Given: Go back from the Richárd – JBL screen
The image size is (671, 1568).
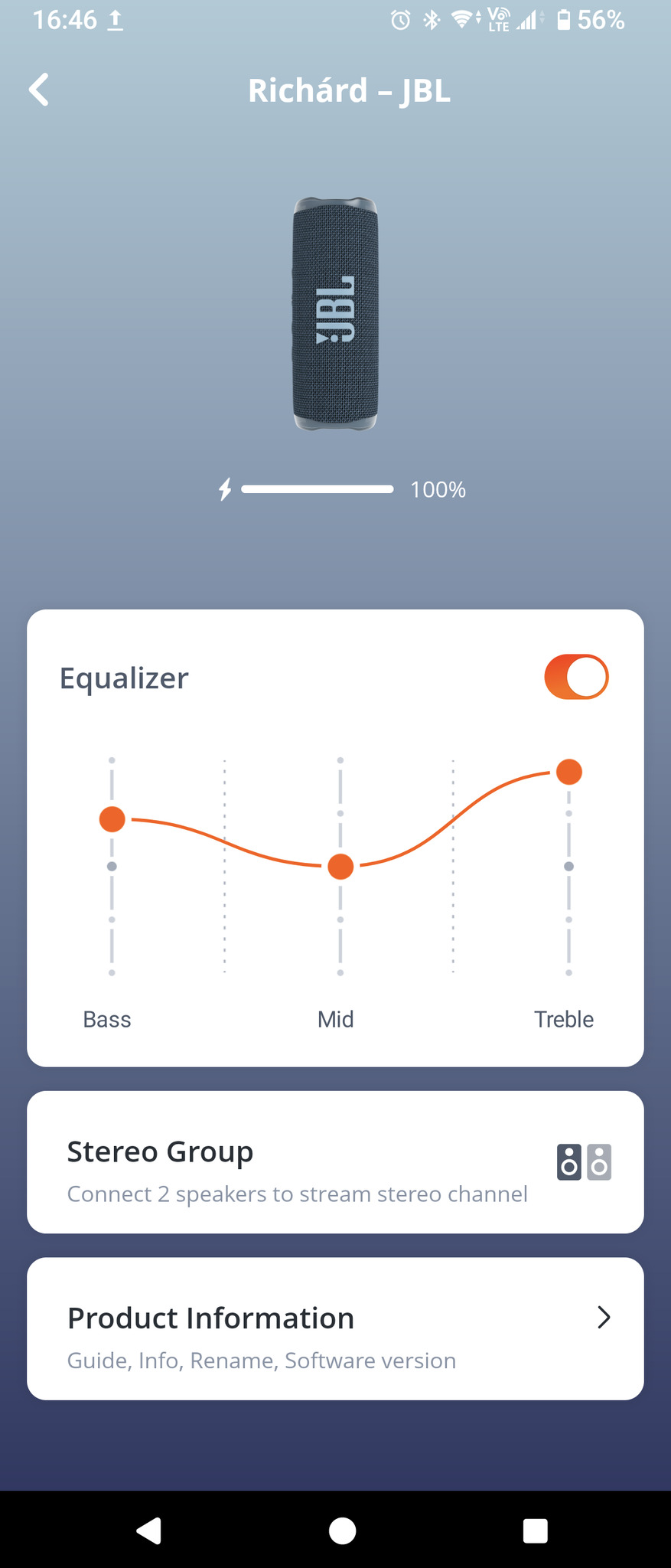Looking at the screenshot, I should coord(39,90).
